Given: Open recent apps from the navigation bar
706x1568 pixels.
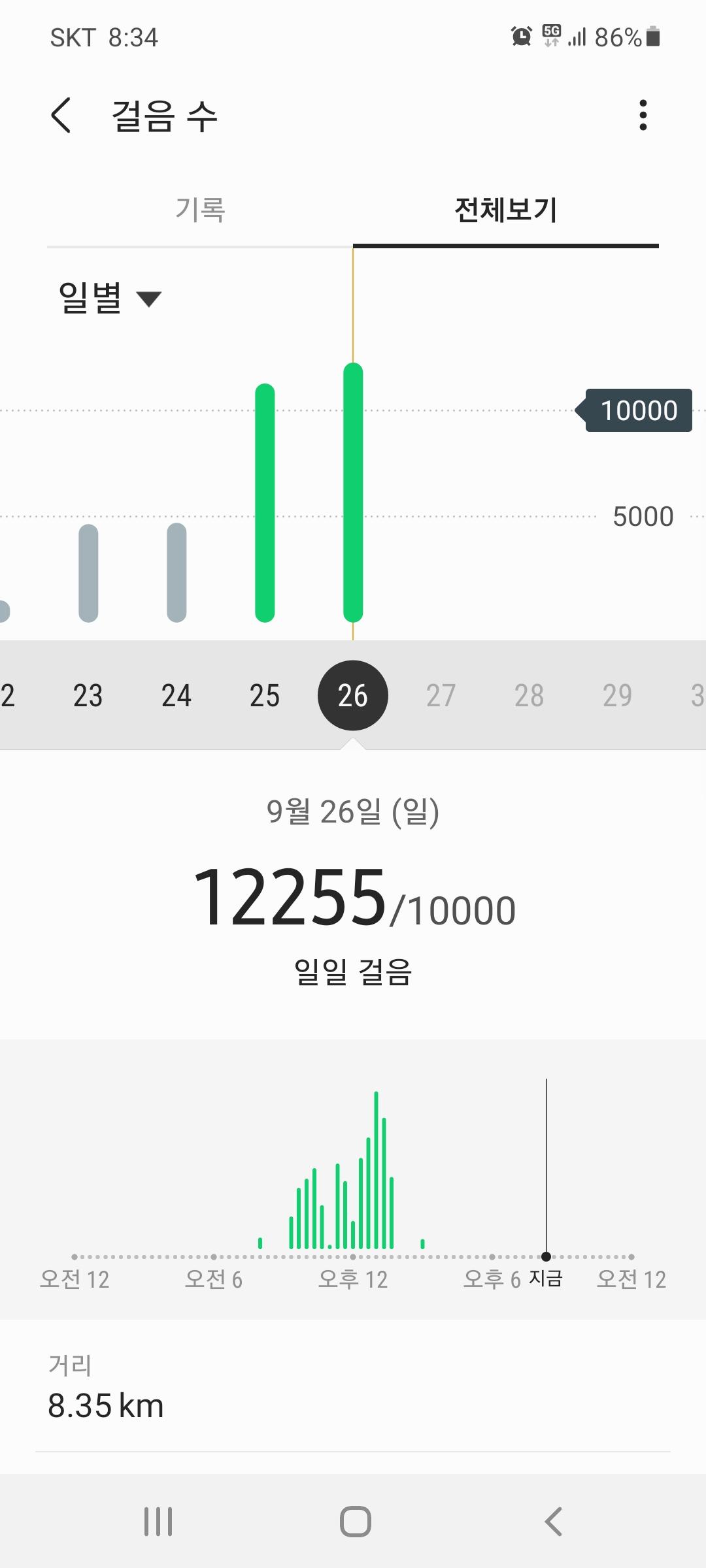Looking at the screenshot, I should [158, 1522].
